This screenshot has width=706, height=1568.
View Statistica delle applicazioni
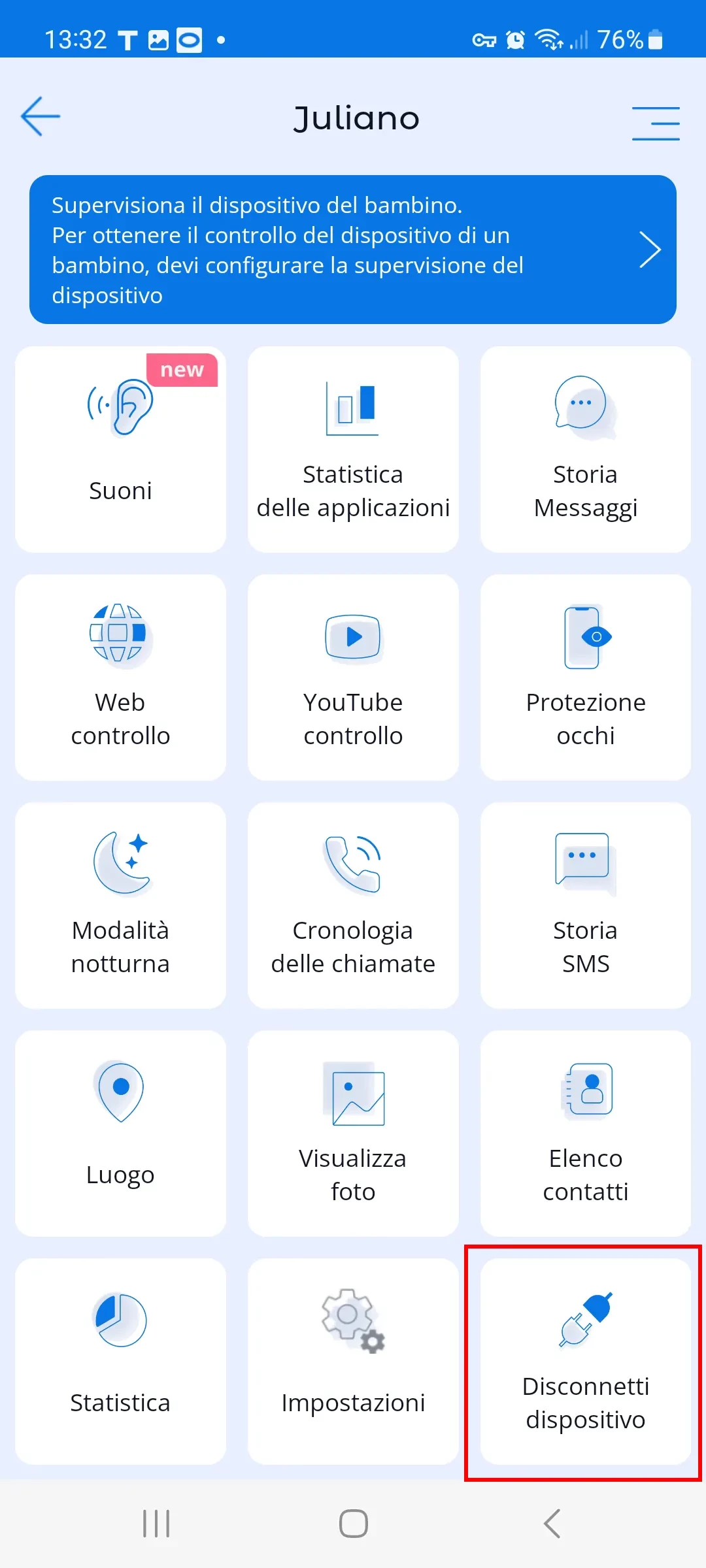pyautogui.click(x=353, y=449)
